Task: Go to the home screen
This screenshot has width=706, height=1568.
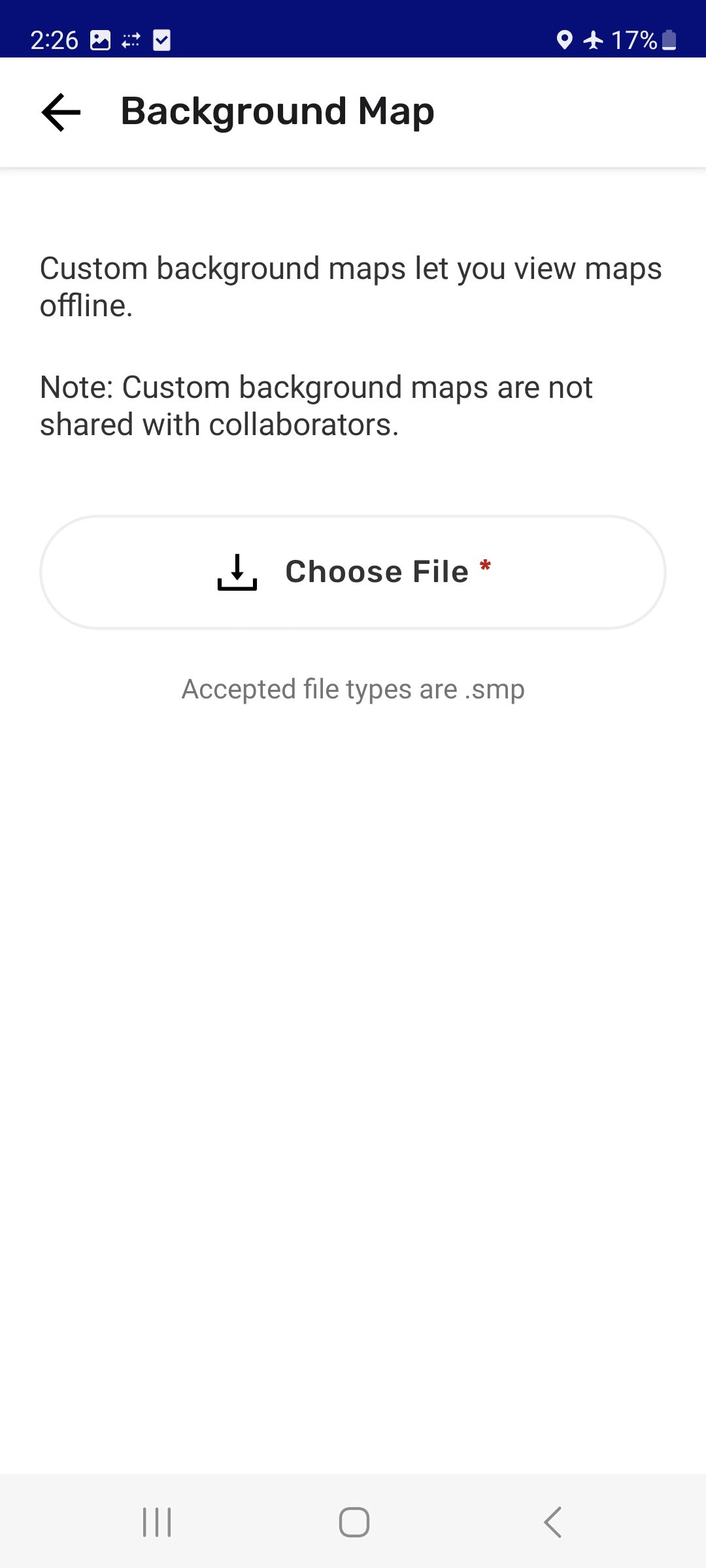Action: (x=354, y=1522)
